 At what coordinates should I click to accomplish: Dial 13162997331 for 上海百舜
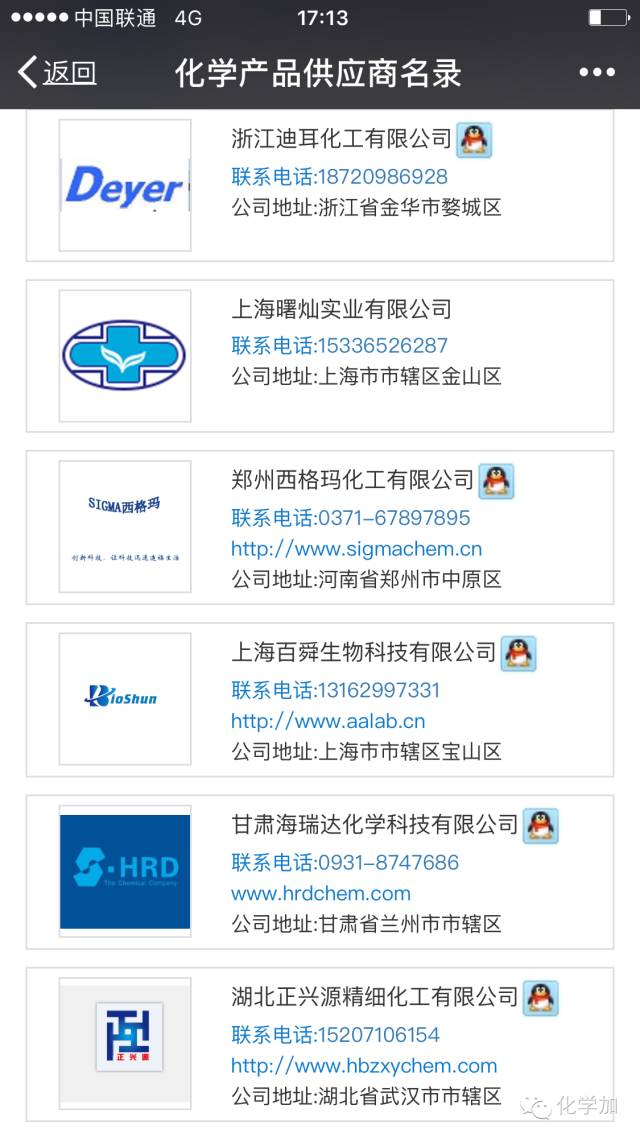335,690
